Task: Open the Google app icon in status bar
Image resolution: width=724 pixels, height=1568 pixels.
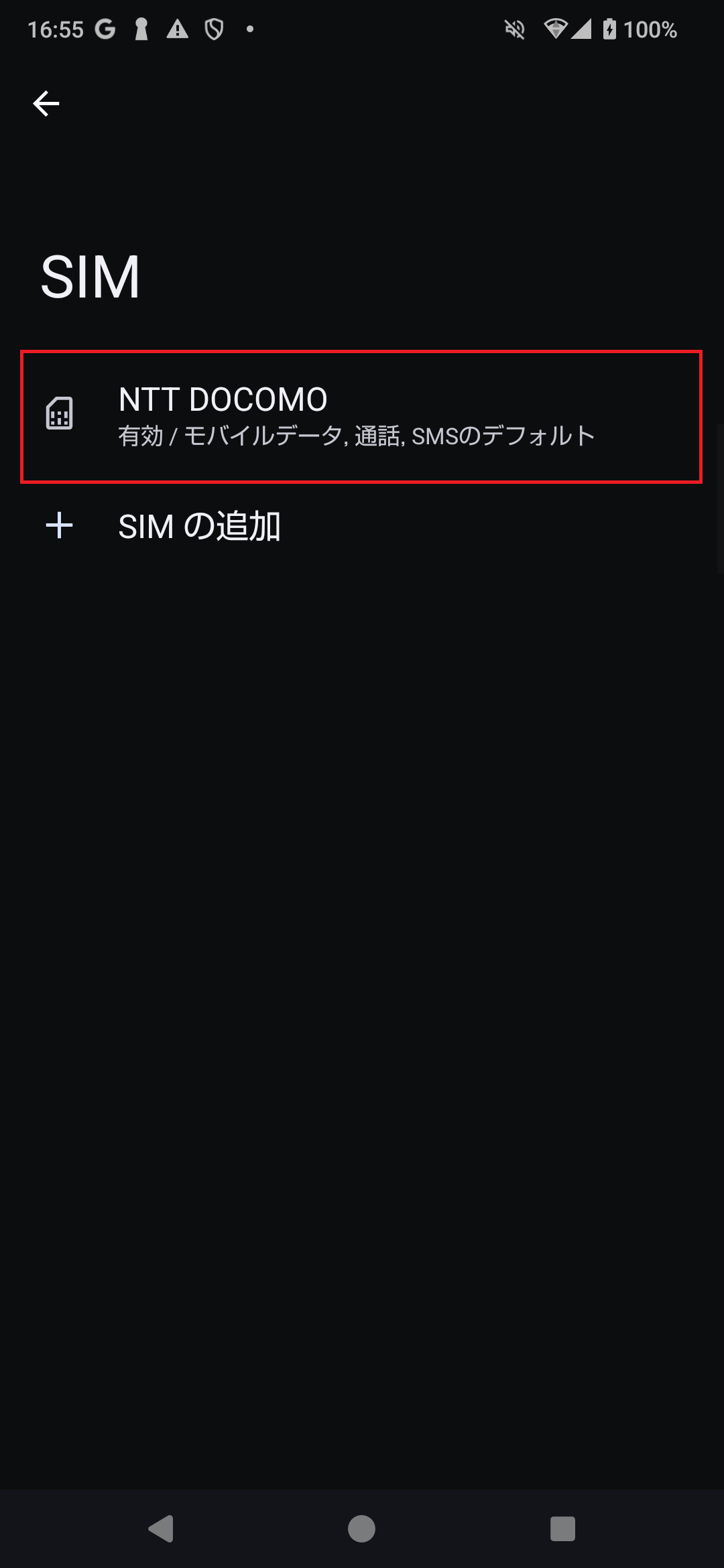Action: (104, 28)
